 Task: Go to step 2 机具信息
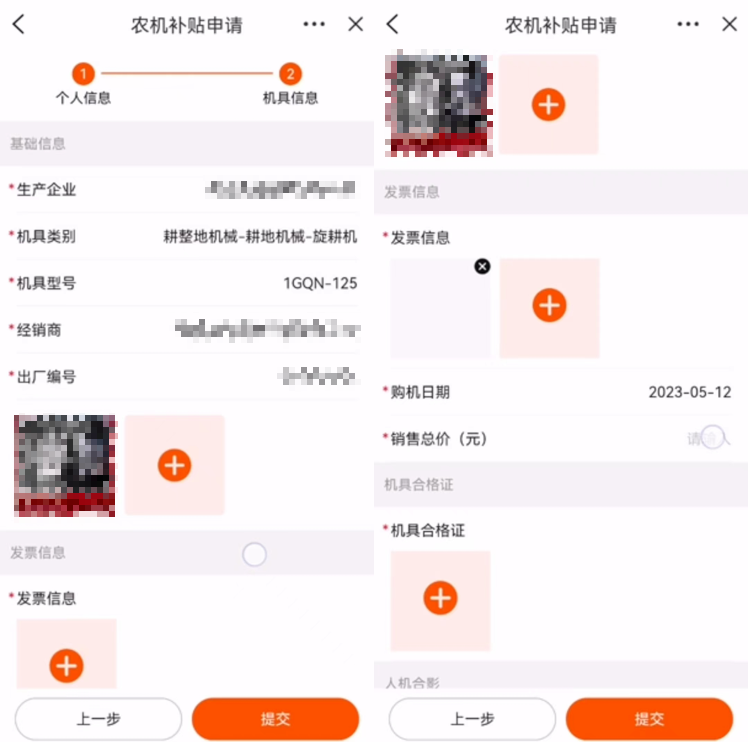(x=290, y=74)
